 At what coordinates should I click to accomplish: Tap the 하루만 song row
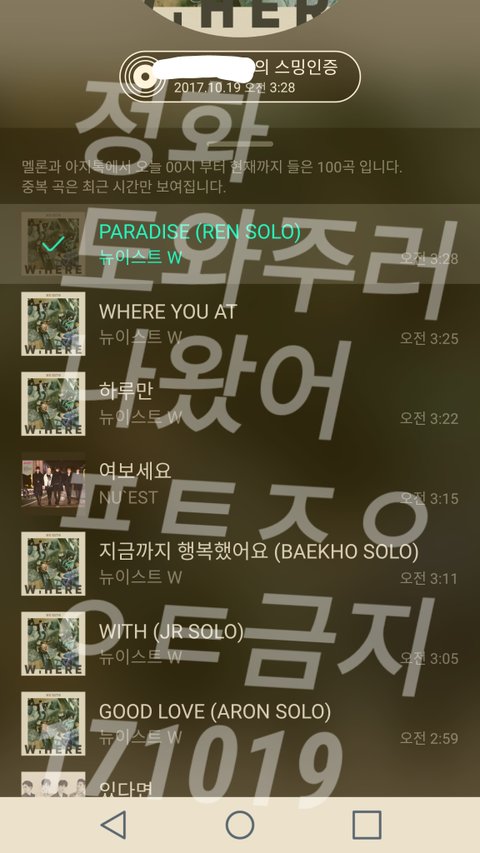point(240,404)
